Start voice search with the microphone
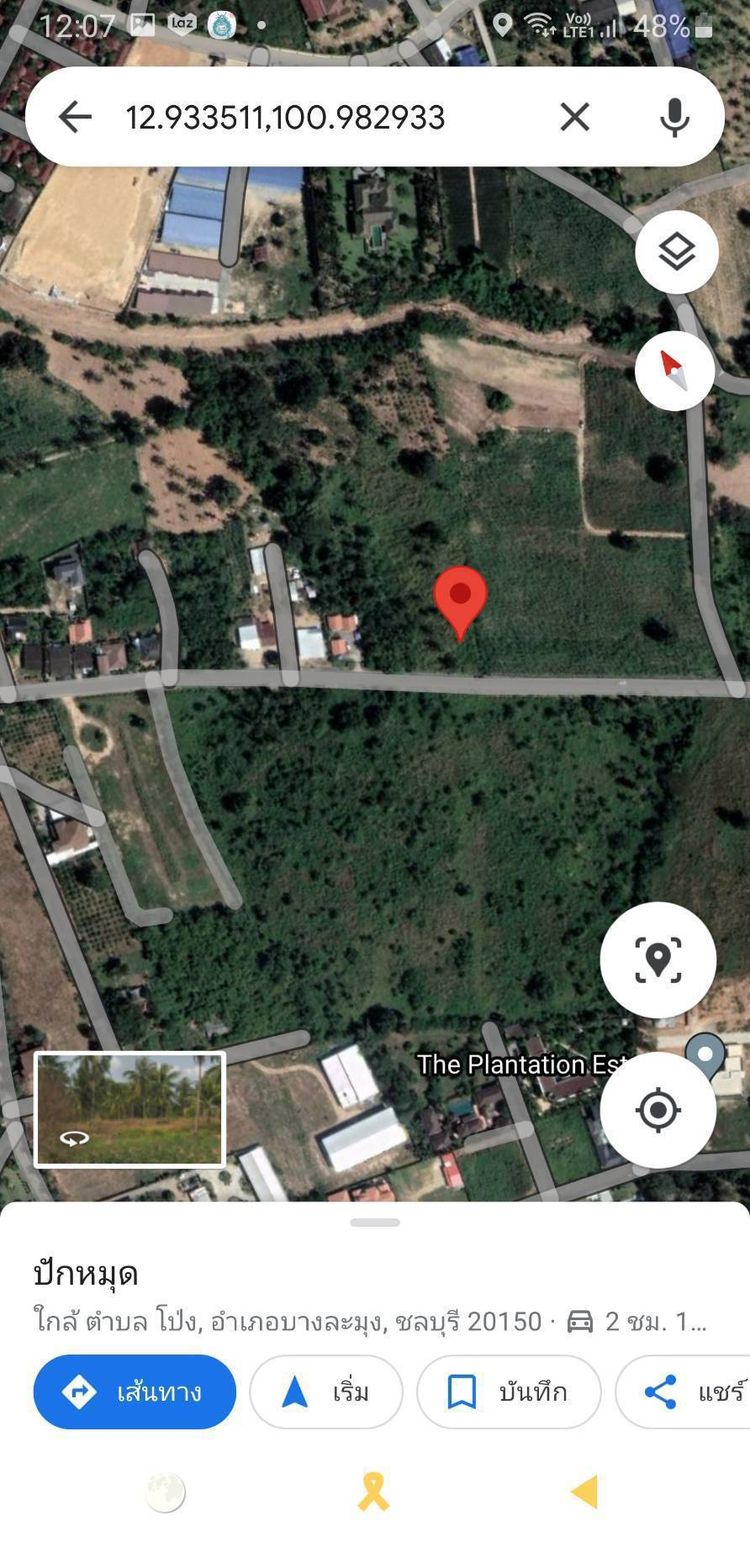Image resolution: width=750 pixels, height=1542 pixels. (675, 117)
